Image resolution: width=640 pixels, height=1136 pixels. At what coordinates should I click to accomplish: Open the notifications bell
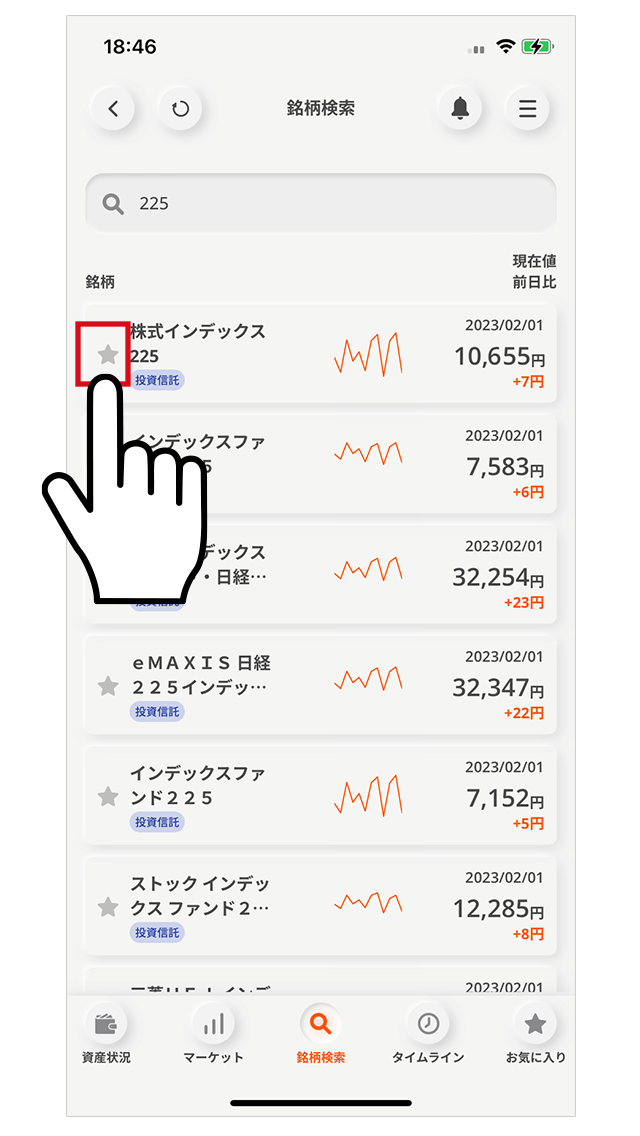[460, 109]
